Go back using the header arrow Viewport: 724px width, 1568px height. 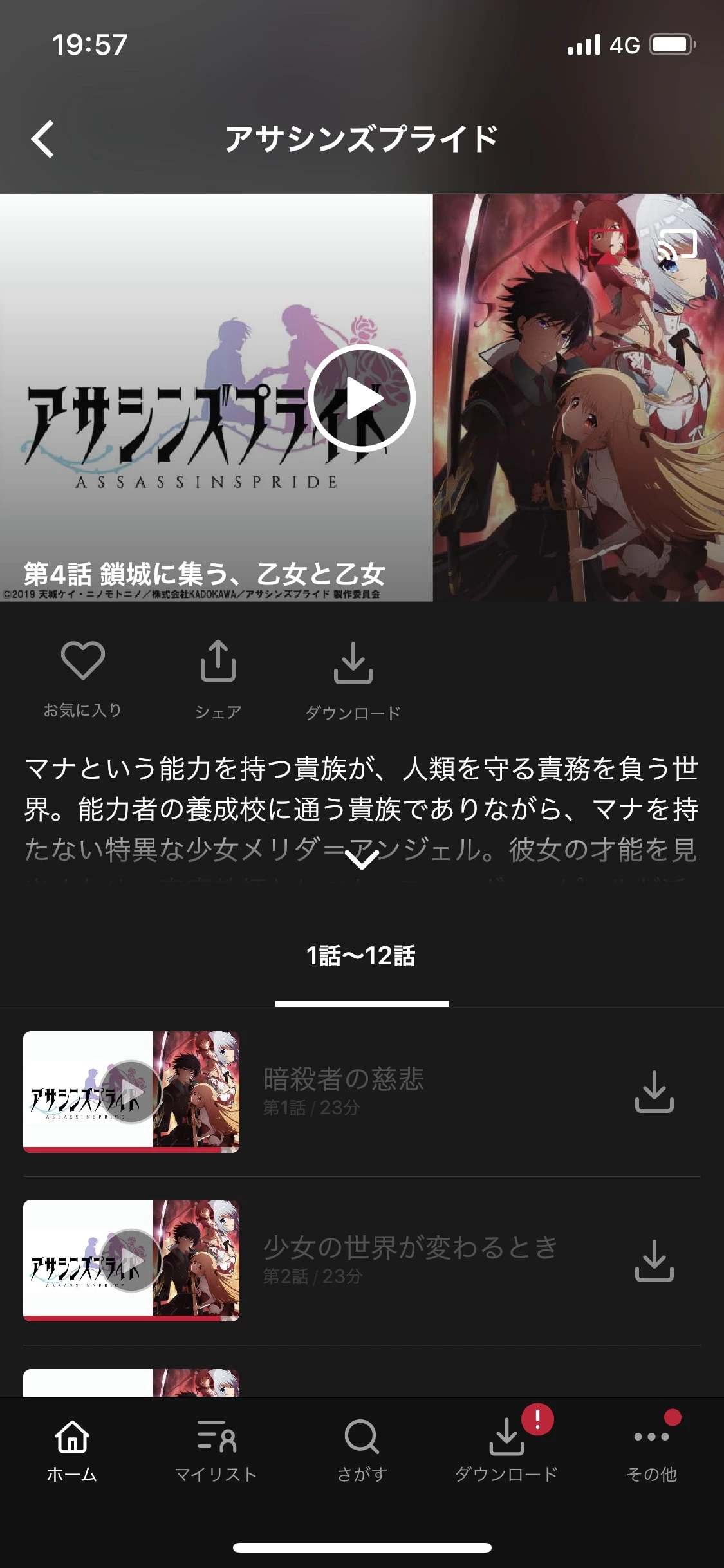tap(43, 138)
